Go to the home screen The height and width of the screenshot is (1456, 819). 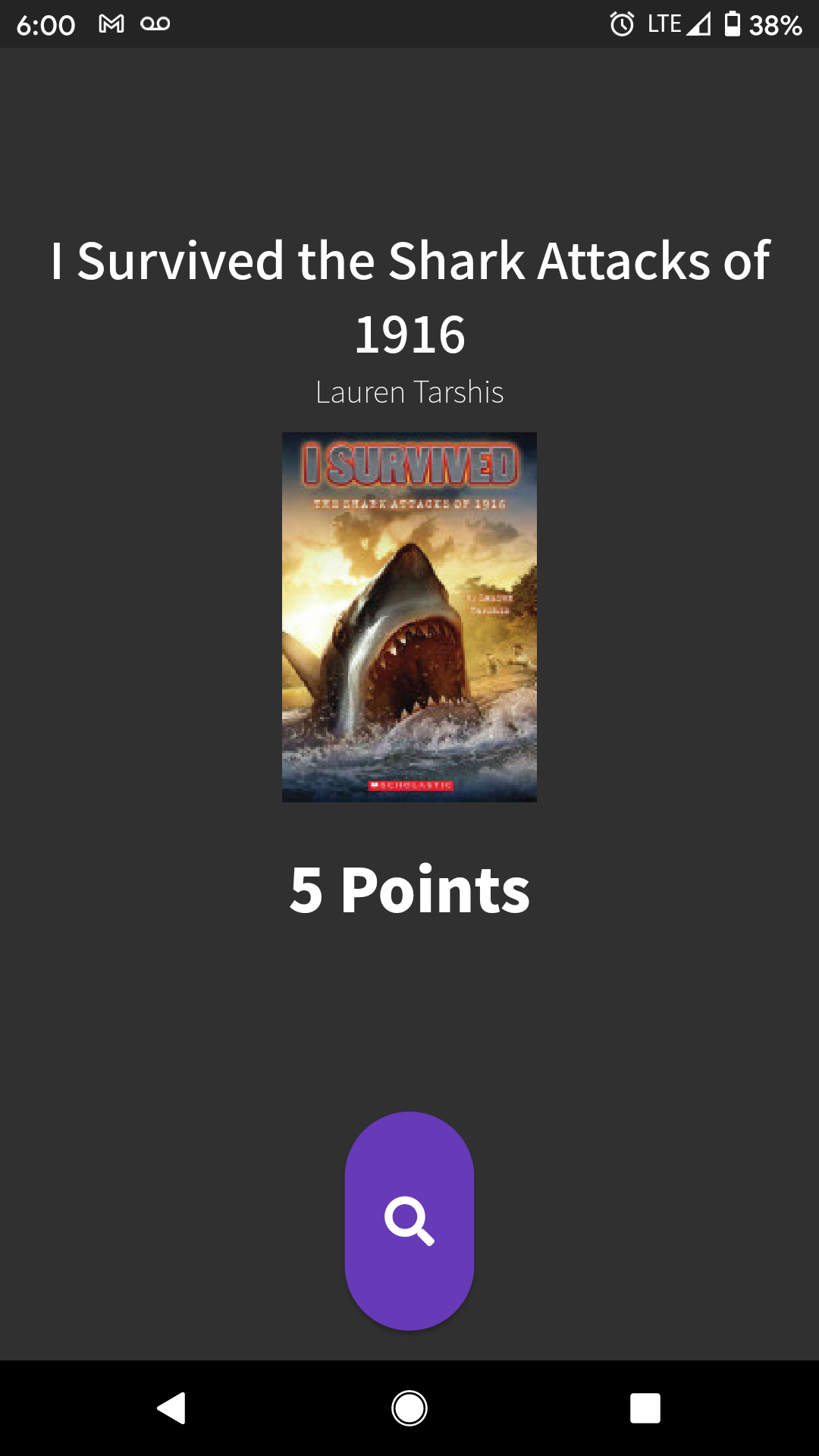pyautogui.click(x=409, y=1408)
